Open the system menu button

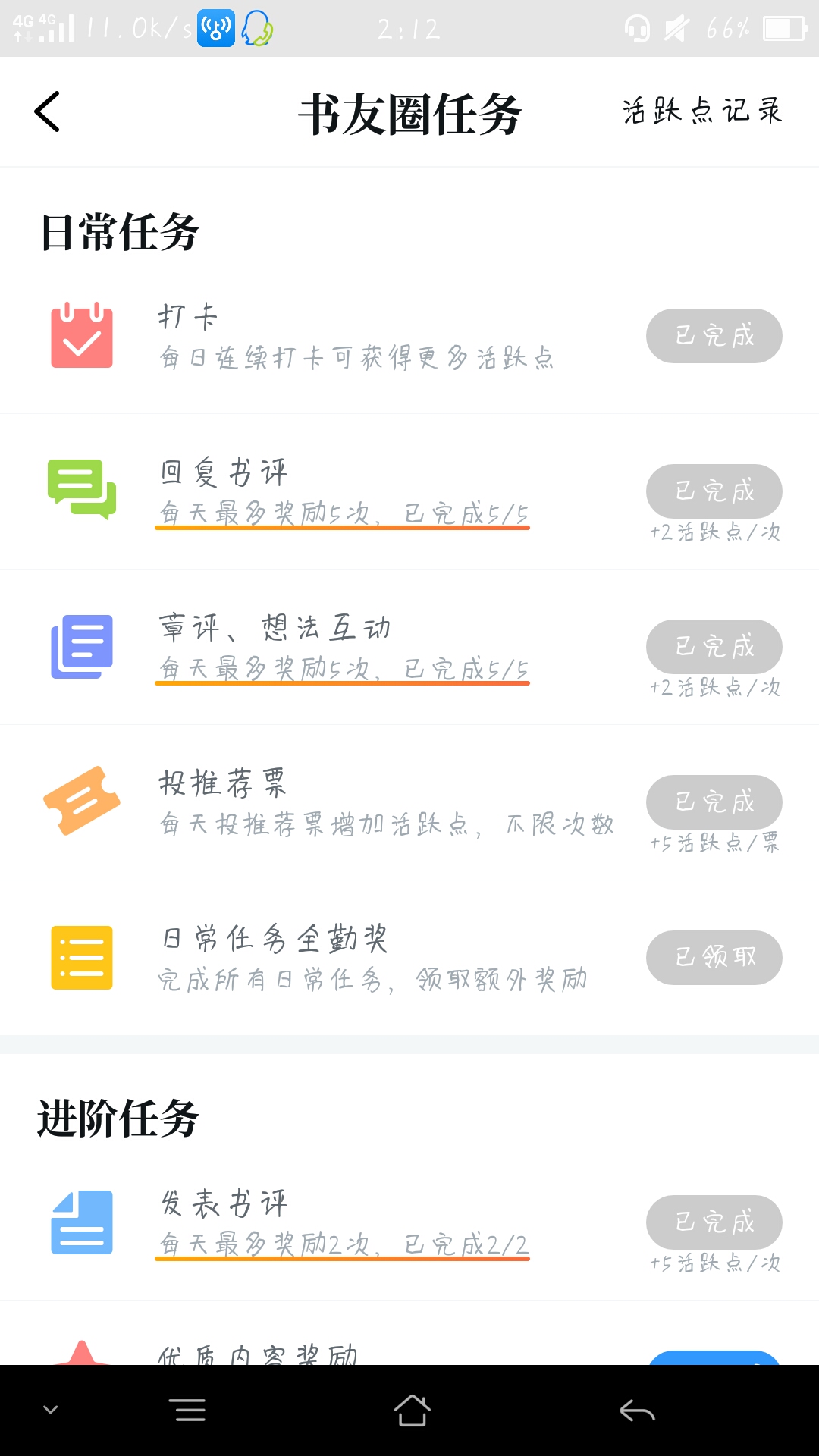[x=190, y=1410]
